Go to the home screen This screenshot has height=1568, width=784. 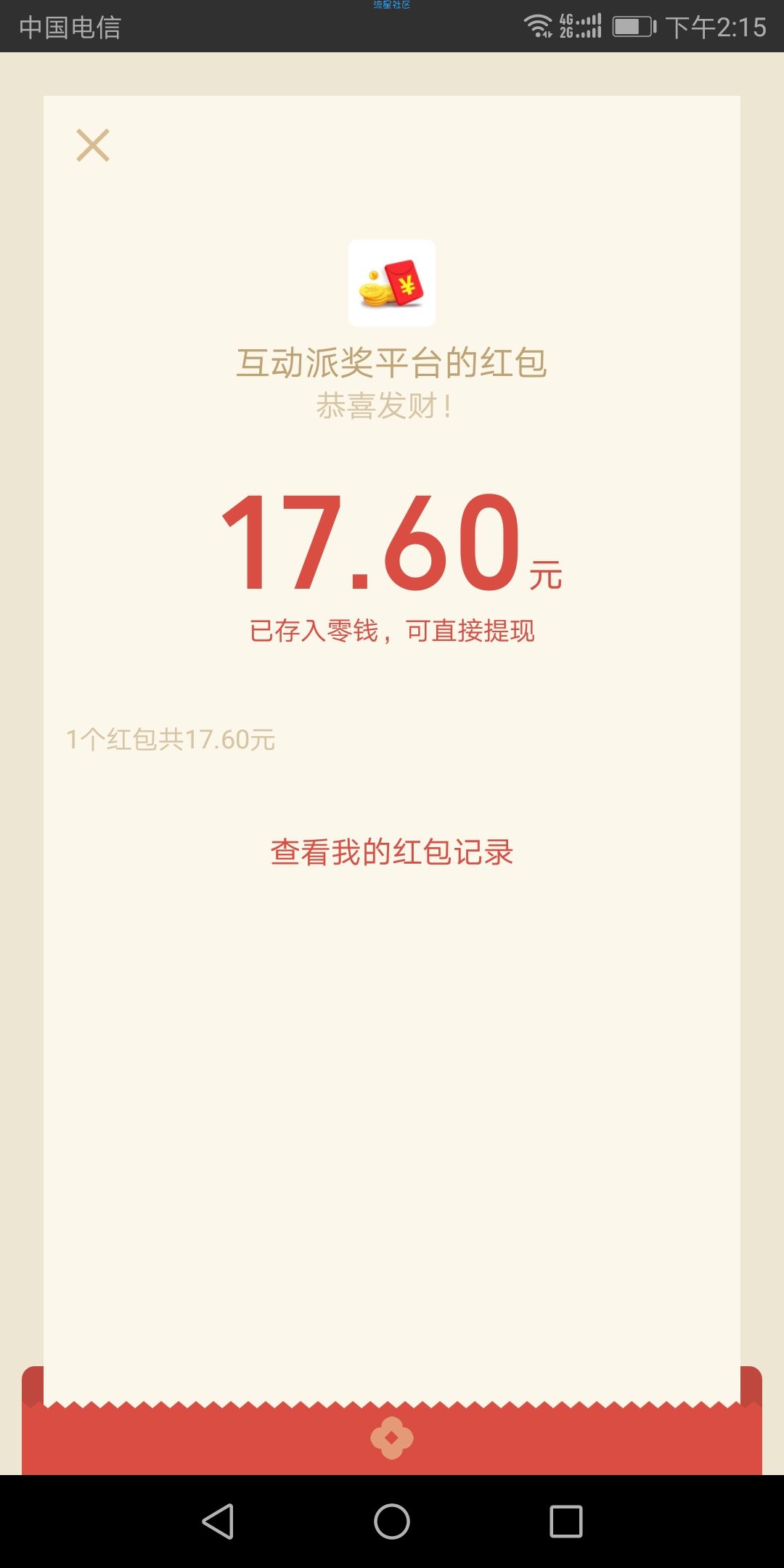(392, 1522)
